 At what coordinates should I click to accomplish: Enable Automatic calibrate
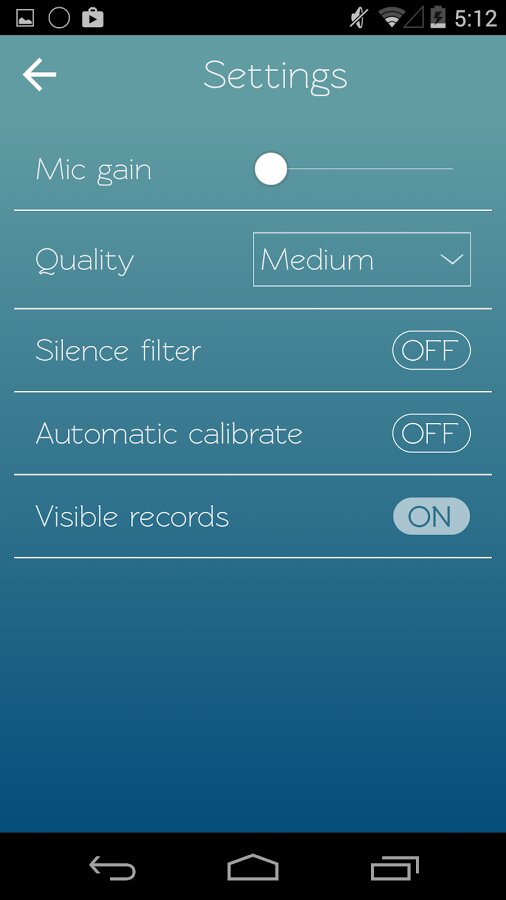tap(431, 433)
